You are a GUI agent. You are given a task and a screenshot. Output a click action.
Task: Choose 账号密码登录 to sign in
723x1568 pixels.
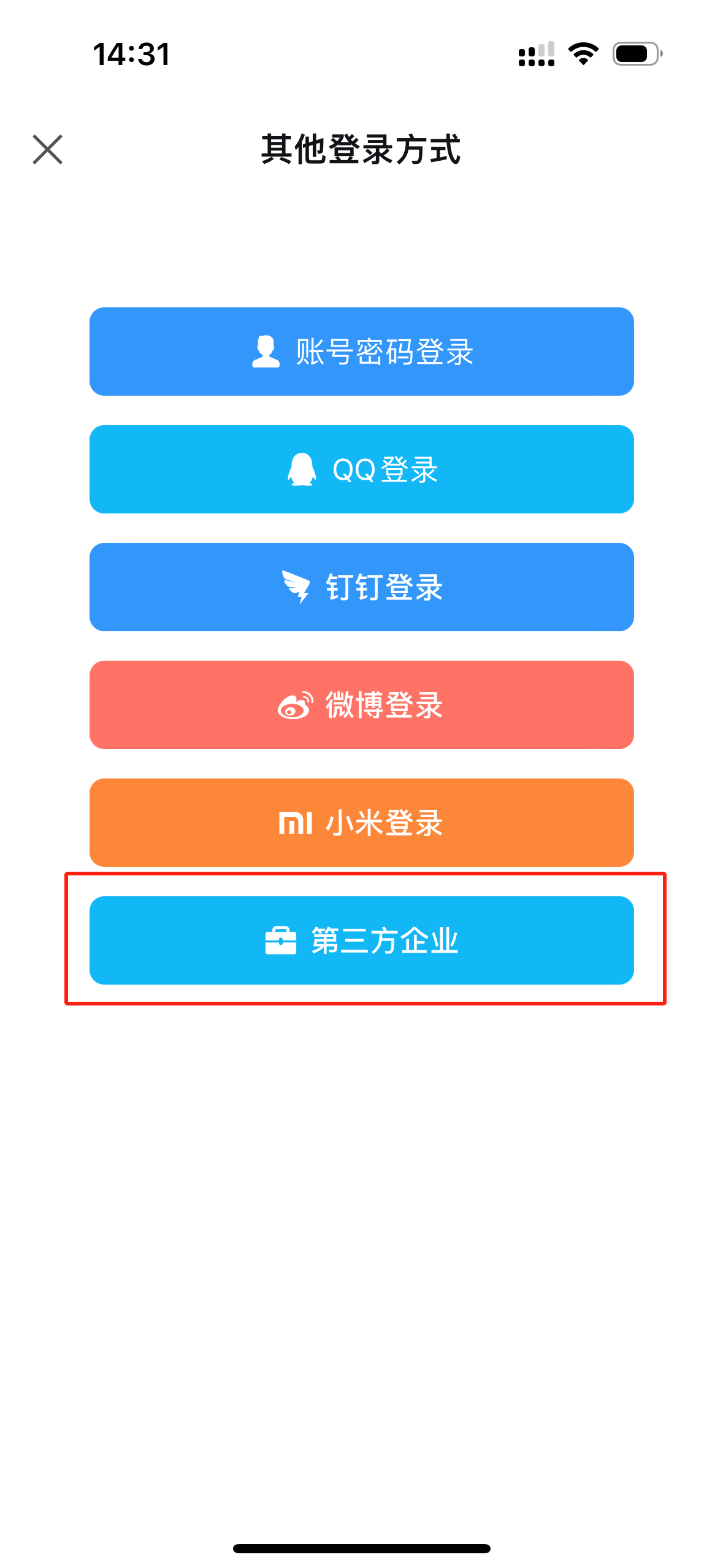click(361, 352)
